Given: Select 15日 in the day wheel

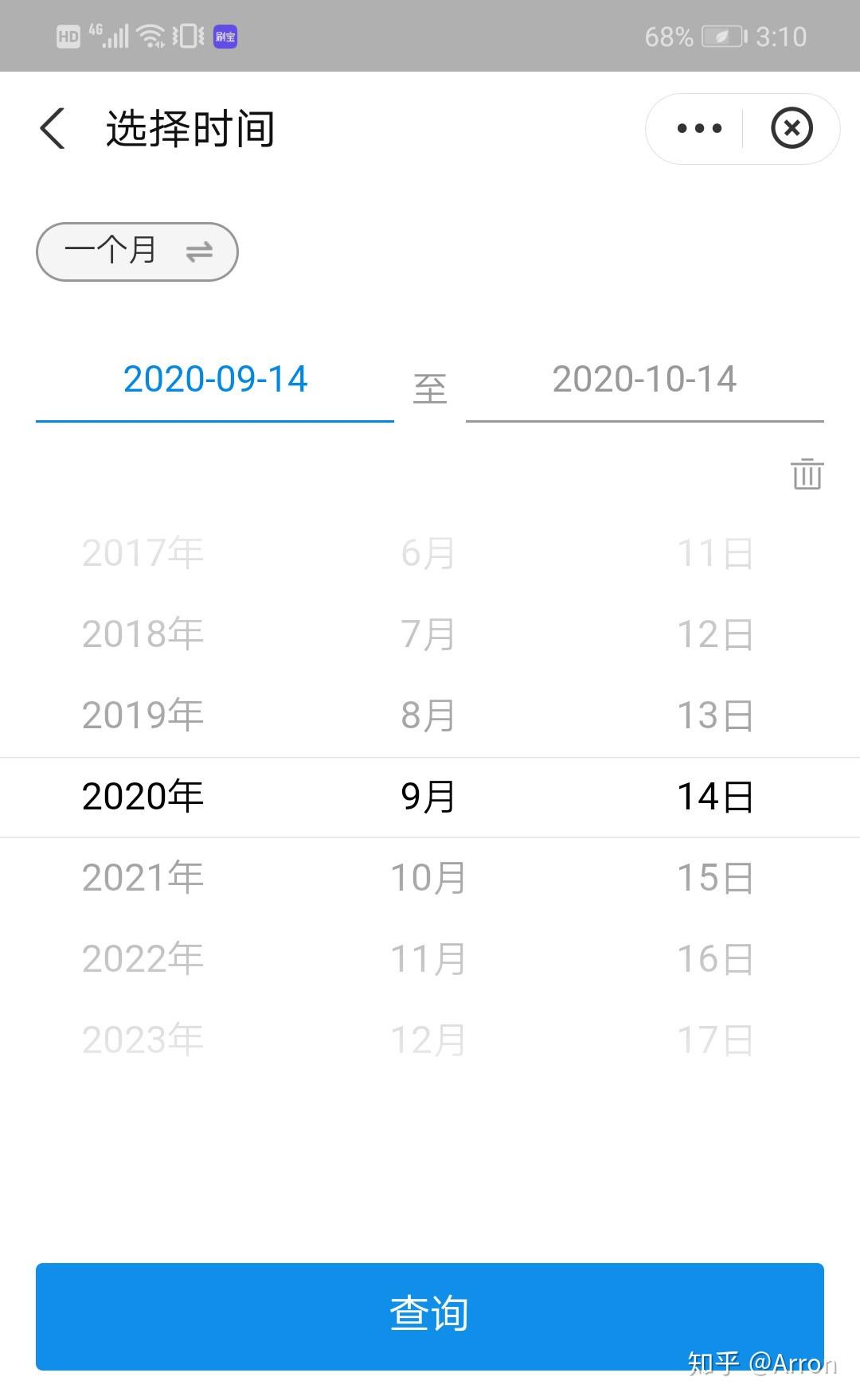Looking at the screenshot, I should pos(714,877).
